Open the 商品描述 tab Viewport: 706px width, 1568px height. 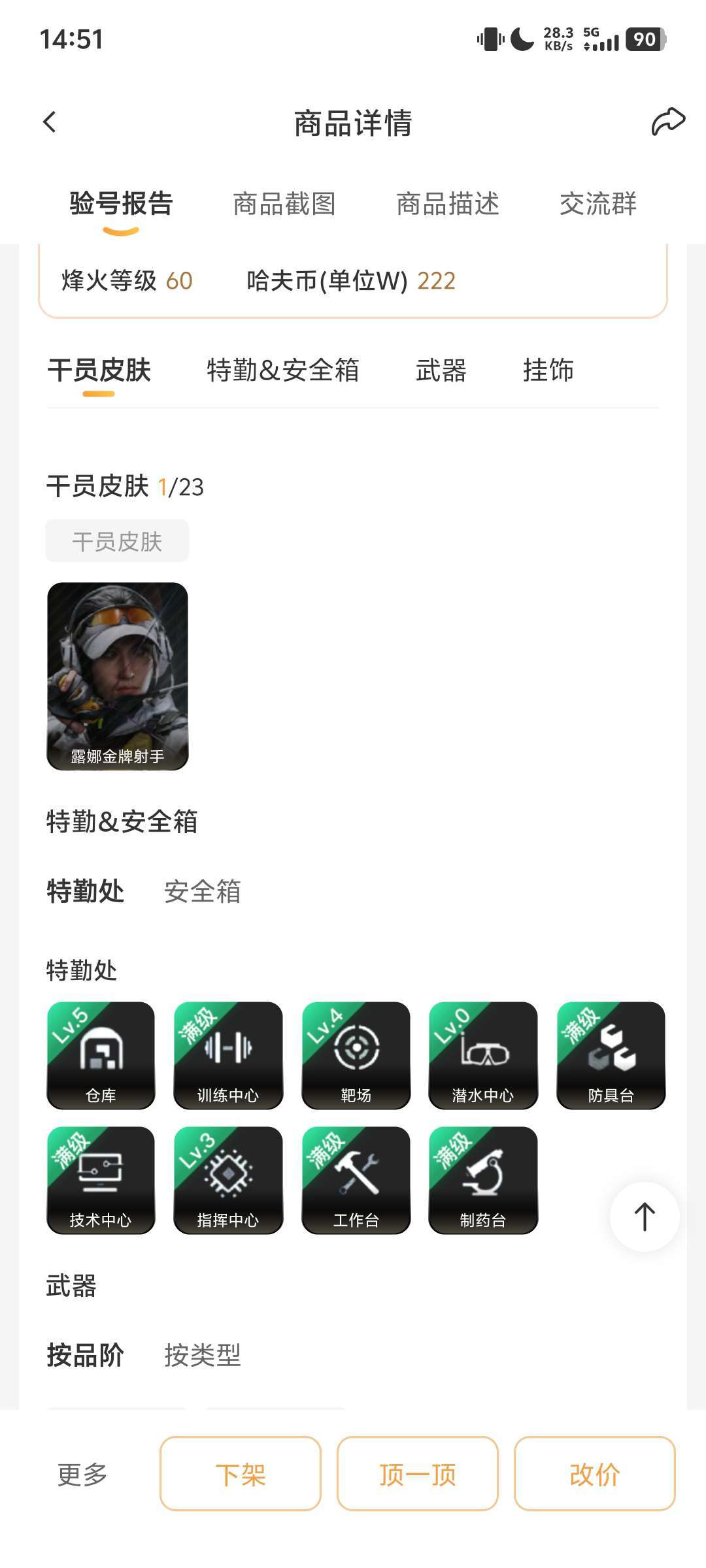pyautogui.click(x=448, y=204)
